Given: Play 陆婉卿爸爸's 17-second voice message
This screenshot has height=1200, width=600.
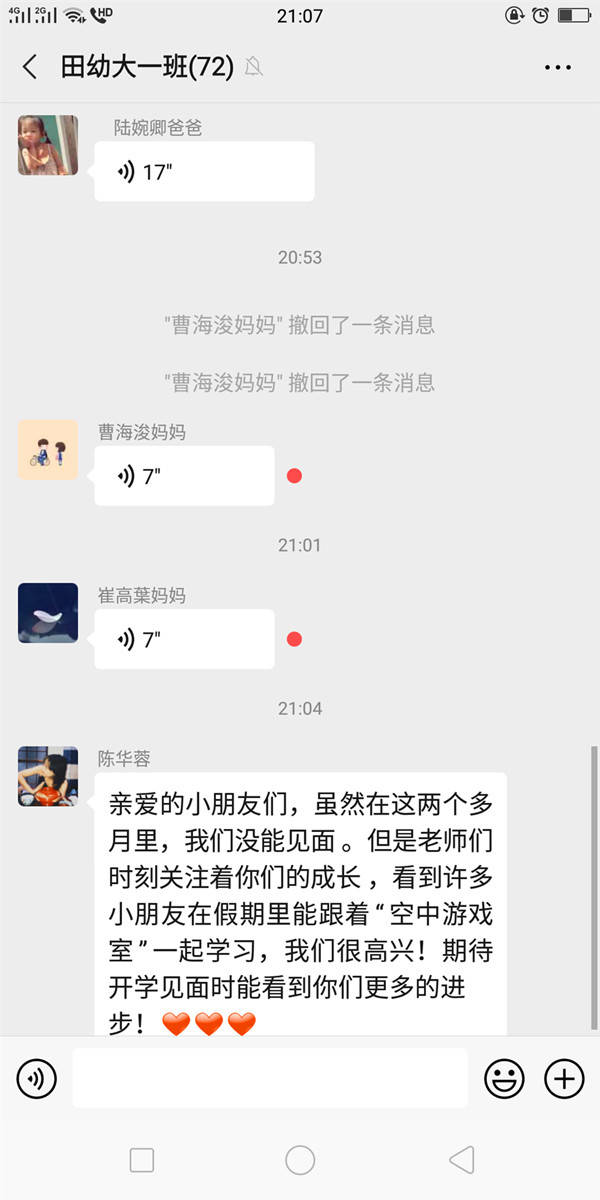Looking at the screenshot, I should point(204,172).
